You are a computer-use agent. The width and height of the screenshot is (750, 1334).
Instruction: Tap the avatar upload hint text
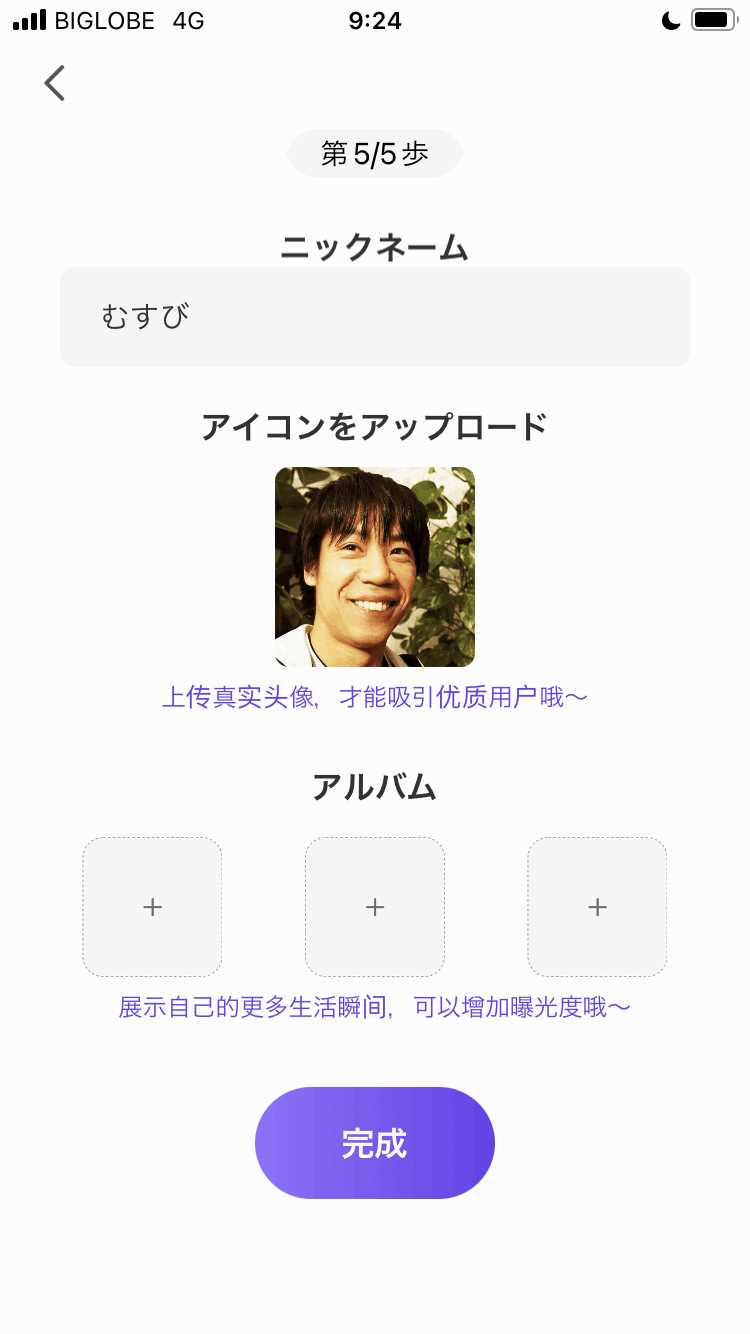tap(375, 697)
